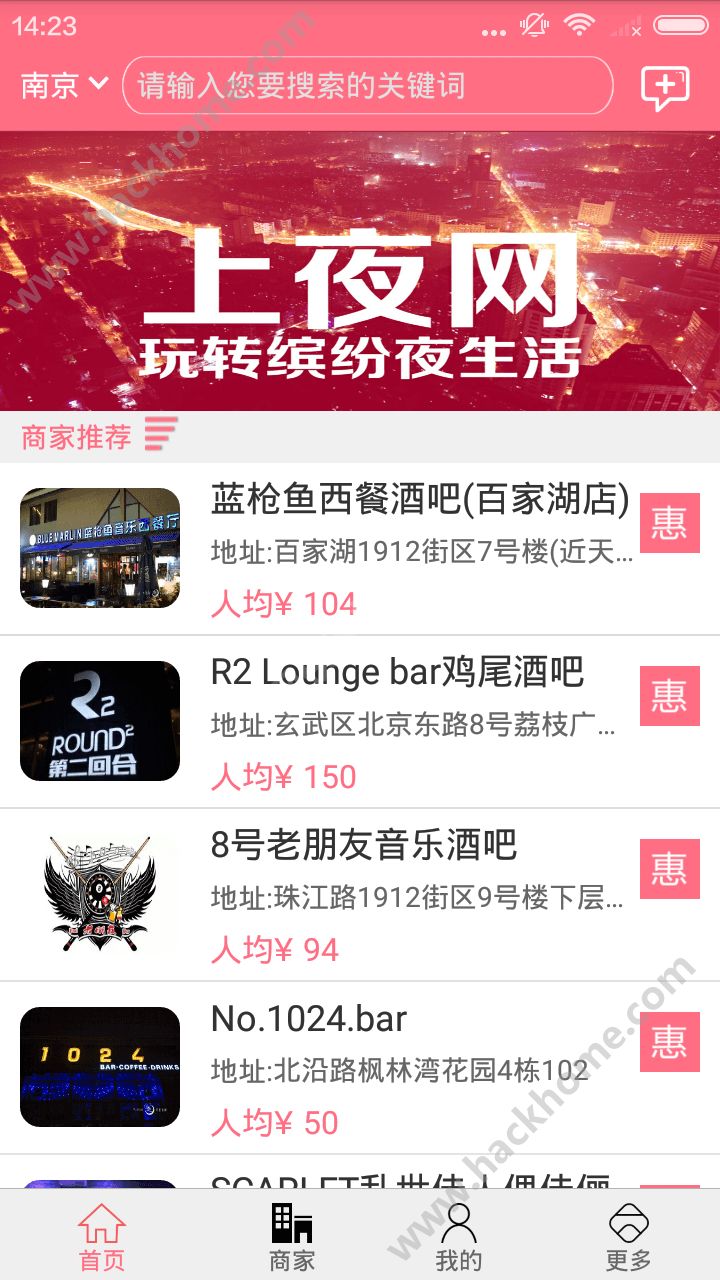
Task: Switch to the 首页 tab
Action: coord(102,1236)
